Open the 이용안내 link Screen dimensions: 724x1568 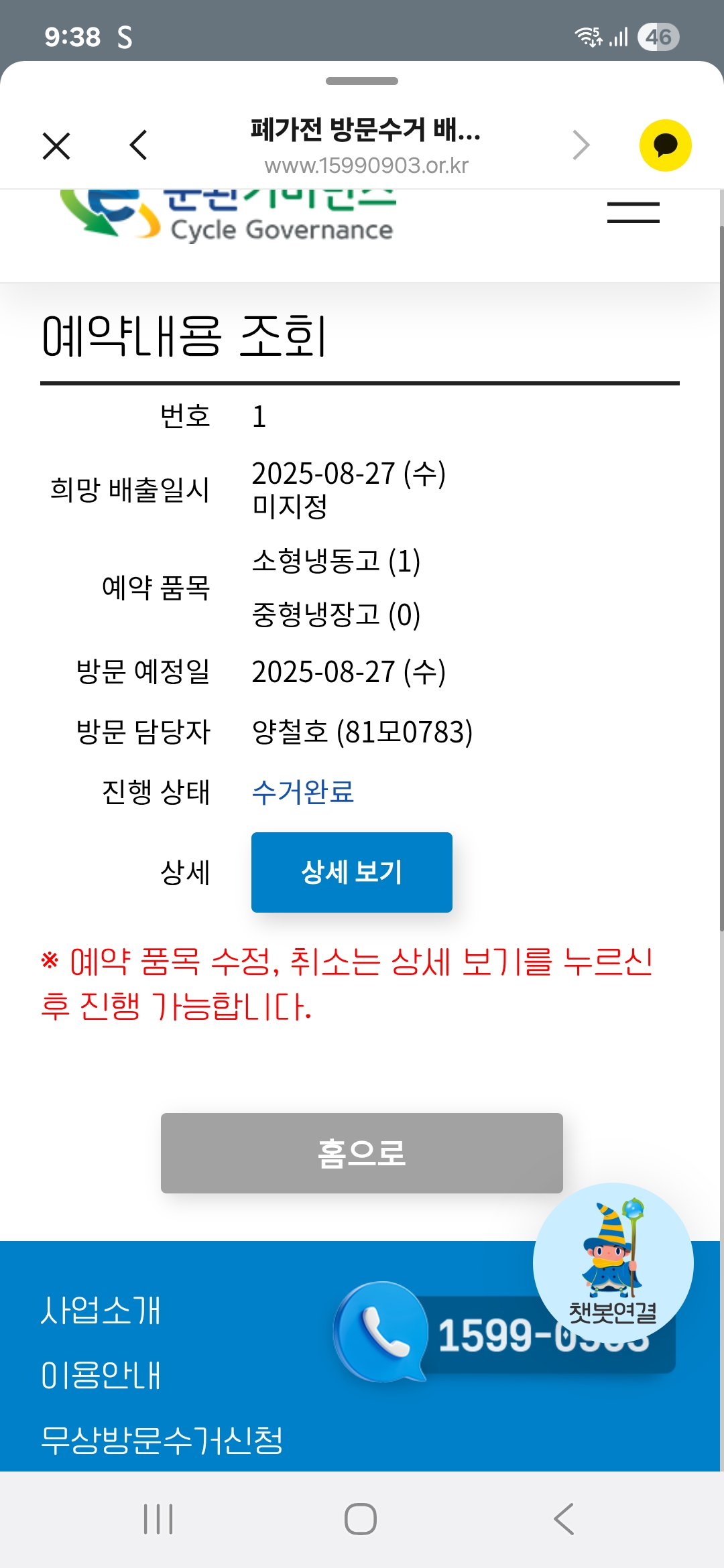[101, 1376]
